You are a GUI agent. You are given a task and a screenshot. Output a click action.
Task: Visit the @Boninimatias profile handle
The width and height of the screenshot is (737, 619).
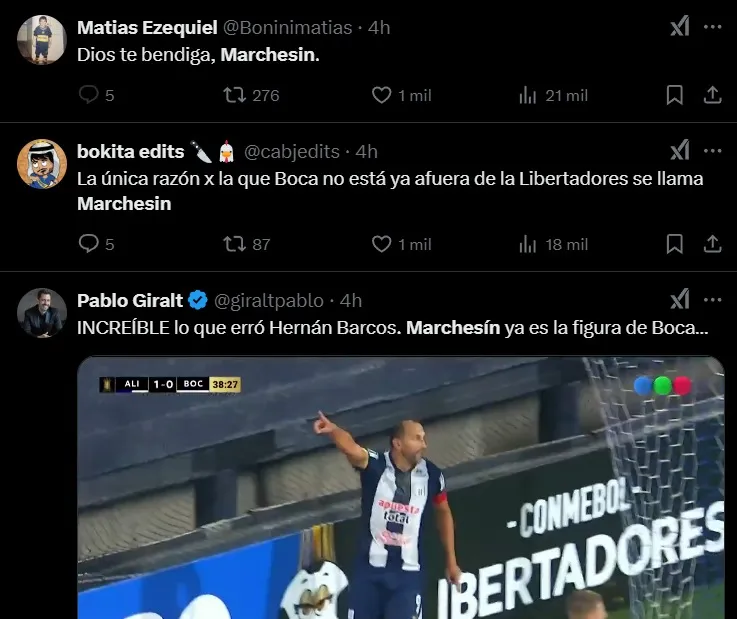coord(300,28)
